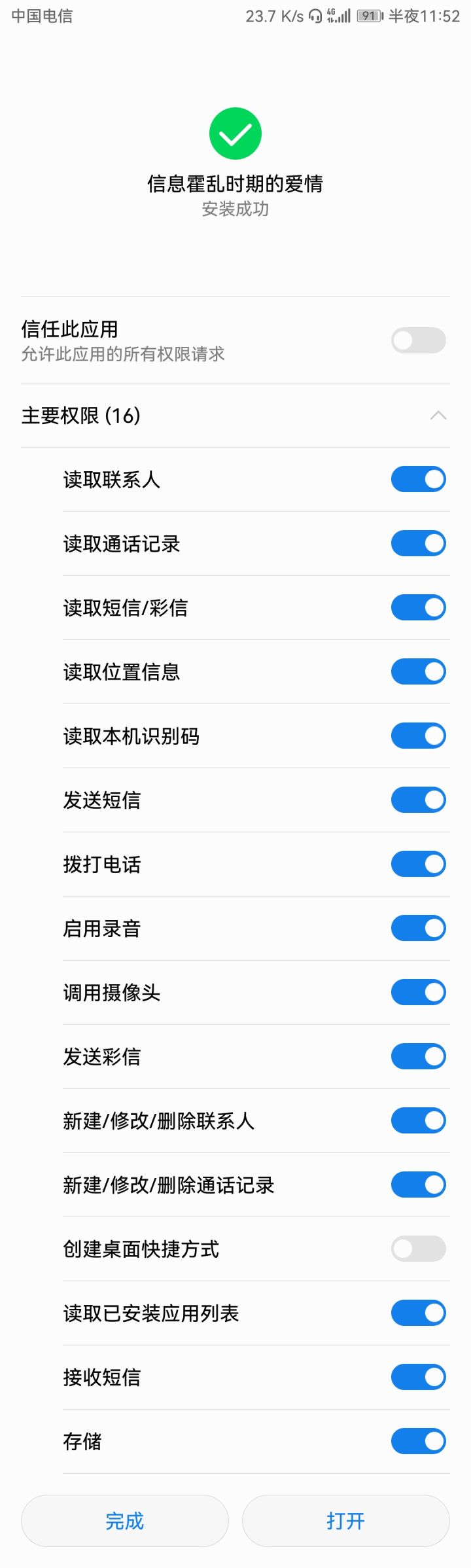Turn off 接收短信 permission
The image size is (471, 1568).
418,1377
